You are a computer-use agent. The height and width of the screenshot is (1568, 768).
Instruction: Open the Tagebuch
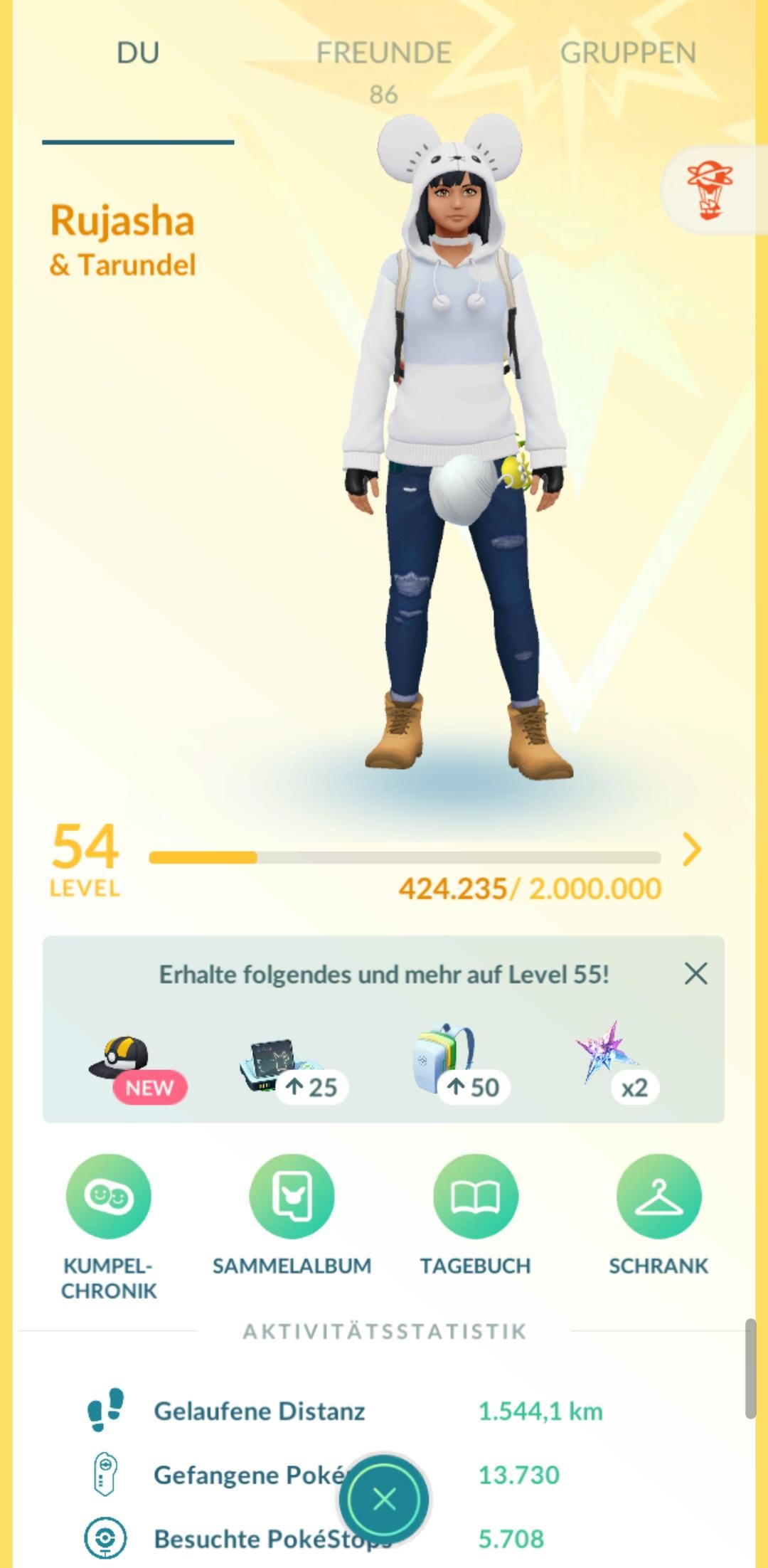(x=475, y=1197)
